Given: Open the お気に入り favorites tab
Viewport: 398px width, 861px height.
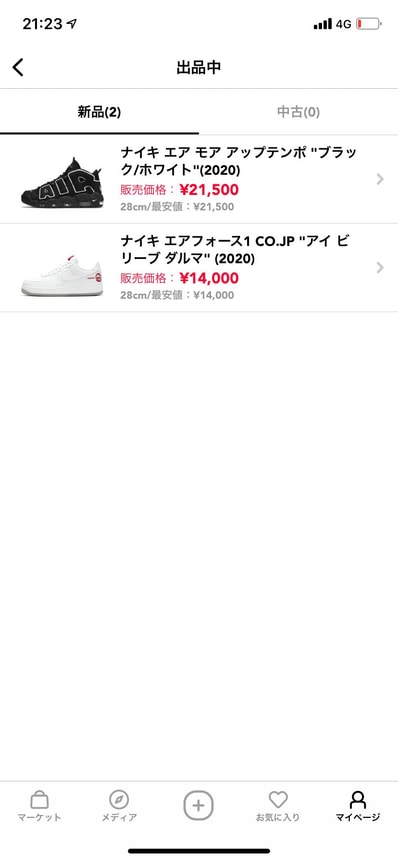Looking at the screenshot, I should pyautogui.click(x=278, y=806).
